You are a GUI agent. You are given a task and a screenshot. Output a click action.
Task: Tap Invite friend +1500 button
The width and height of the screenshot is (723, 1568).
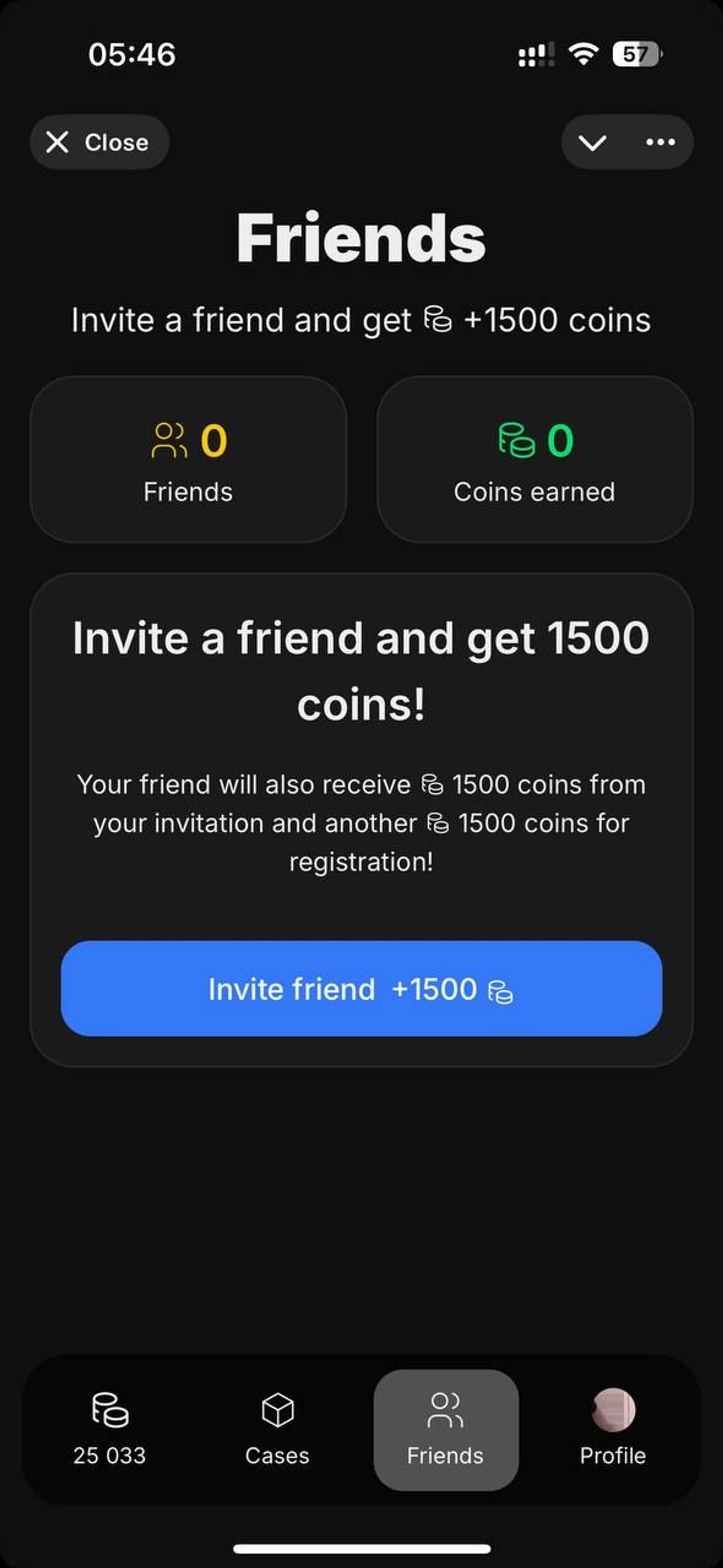(361, 988)
